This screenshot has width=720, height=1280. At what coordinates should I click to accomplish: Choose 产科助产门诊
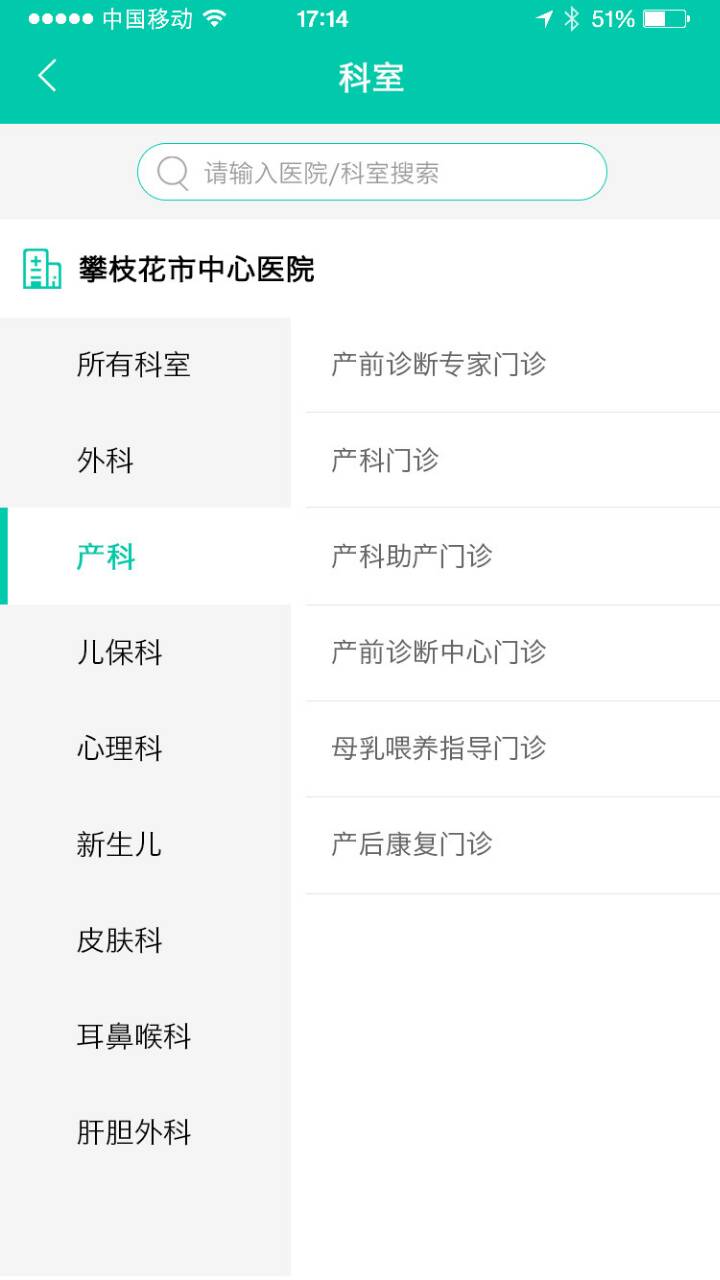point(513,556)
